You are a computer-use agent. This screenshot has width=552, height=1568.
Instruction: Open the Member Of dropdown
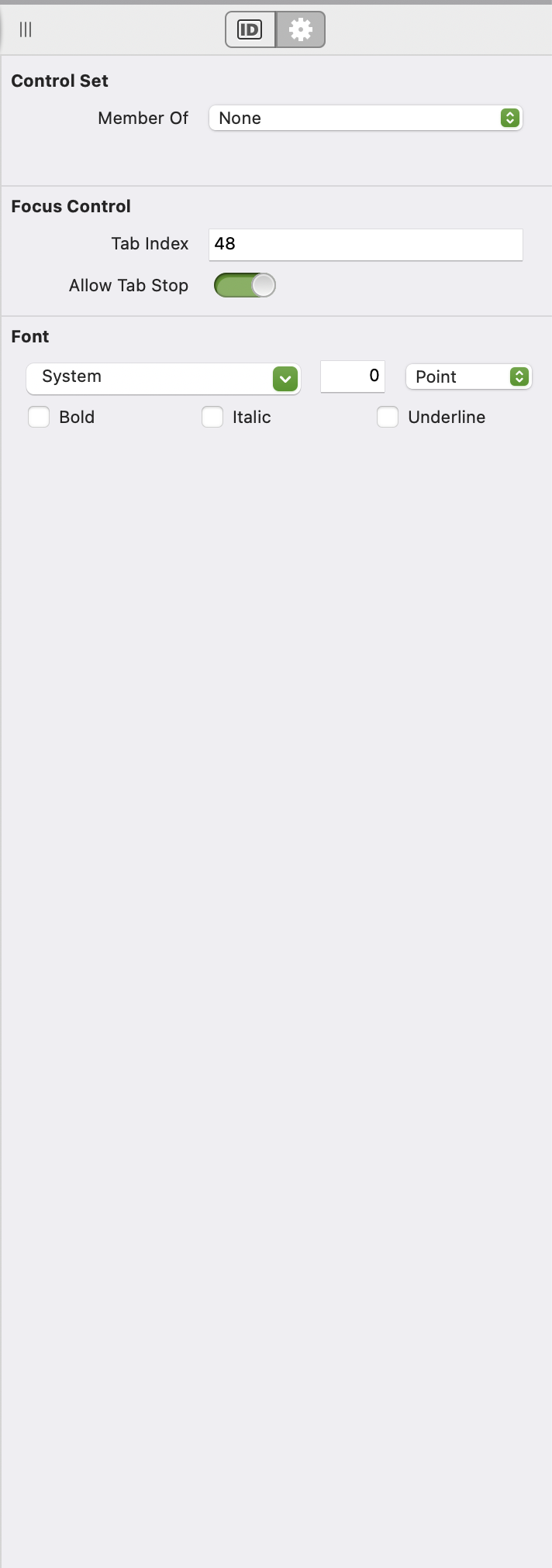pos(365,118)
